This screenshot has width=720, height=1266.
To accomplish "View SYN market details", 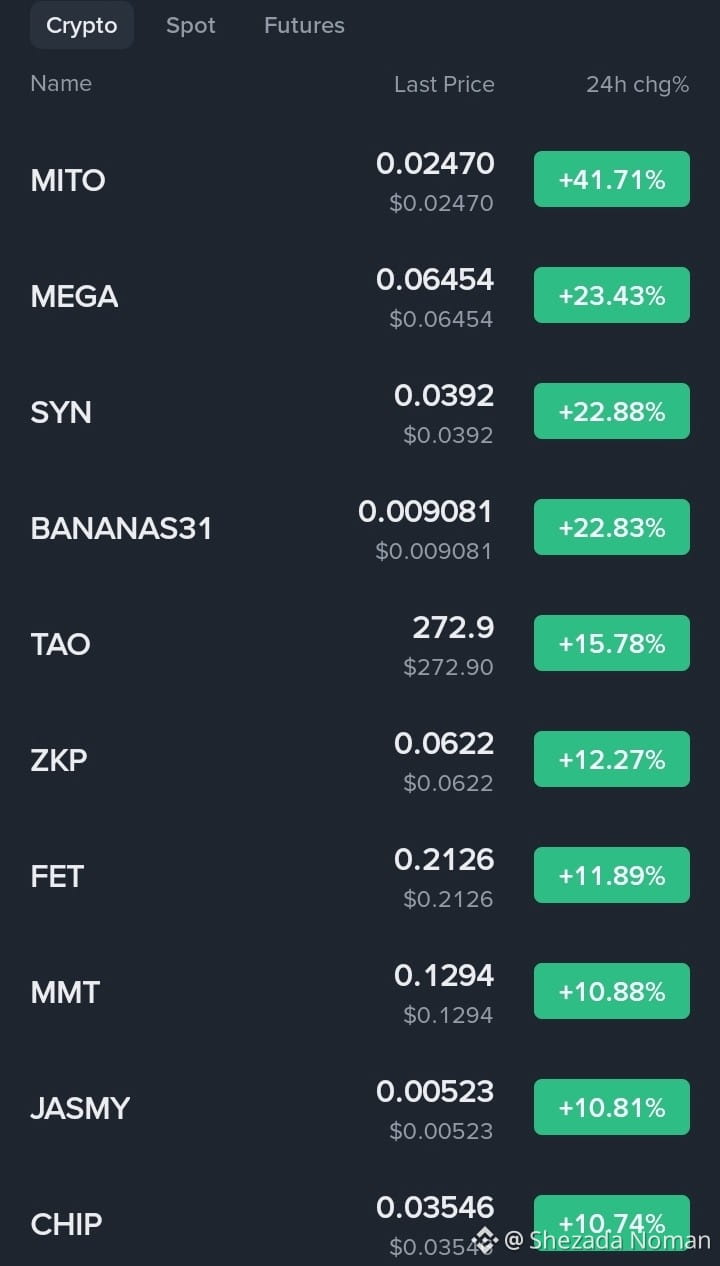I will [360, 412].
